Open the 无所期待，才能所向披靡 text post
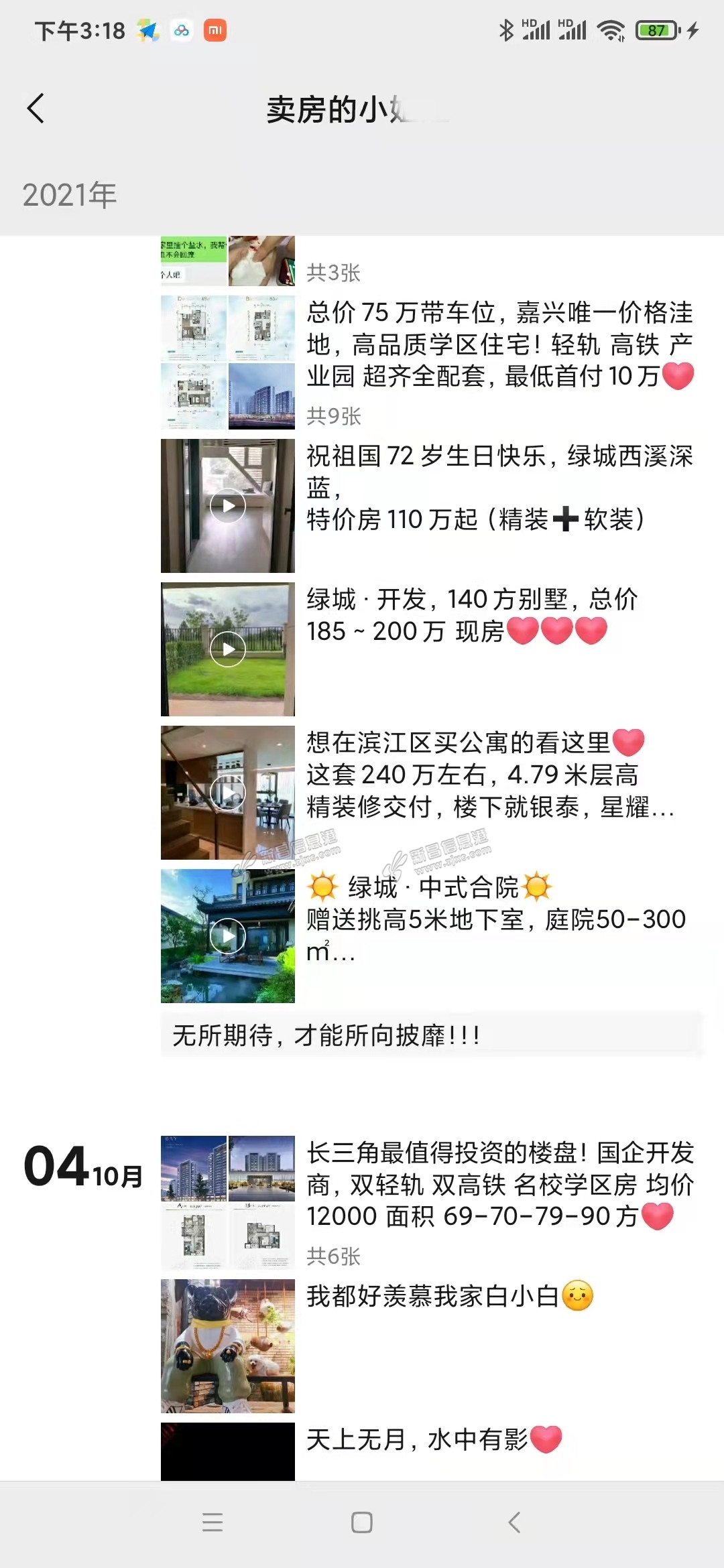 (x=432, y=1036)
